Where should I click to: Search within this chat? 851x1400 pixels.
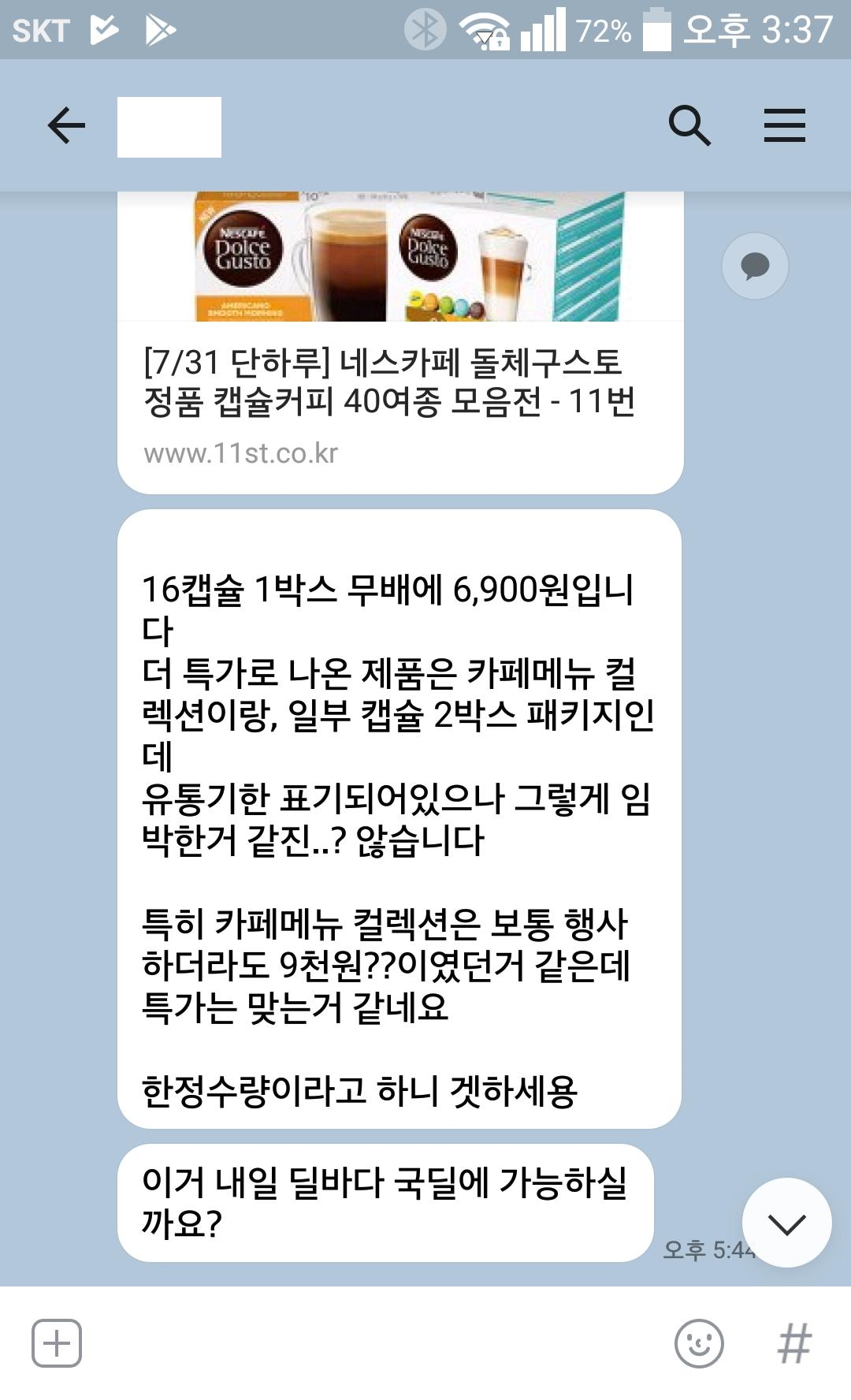point(689,126)
